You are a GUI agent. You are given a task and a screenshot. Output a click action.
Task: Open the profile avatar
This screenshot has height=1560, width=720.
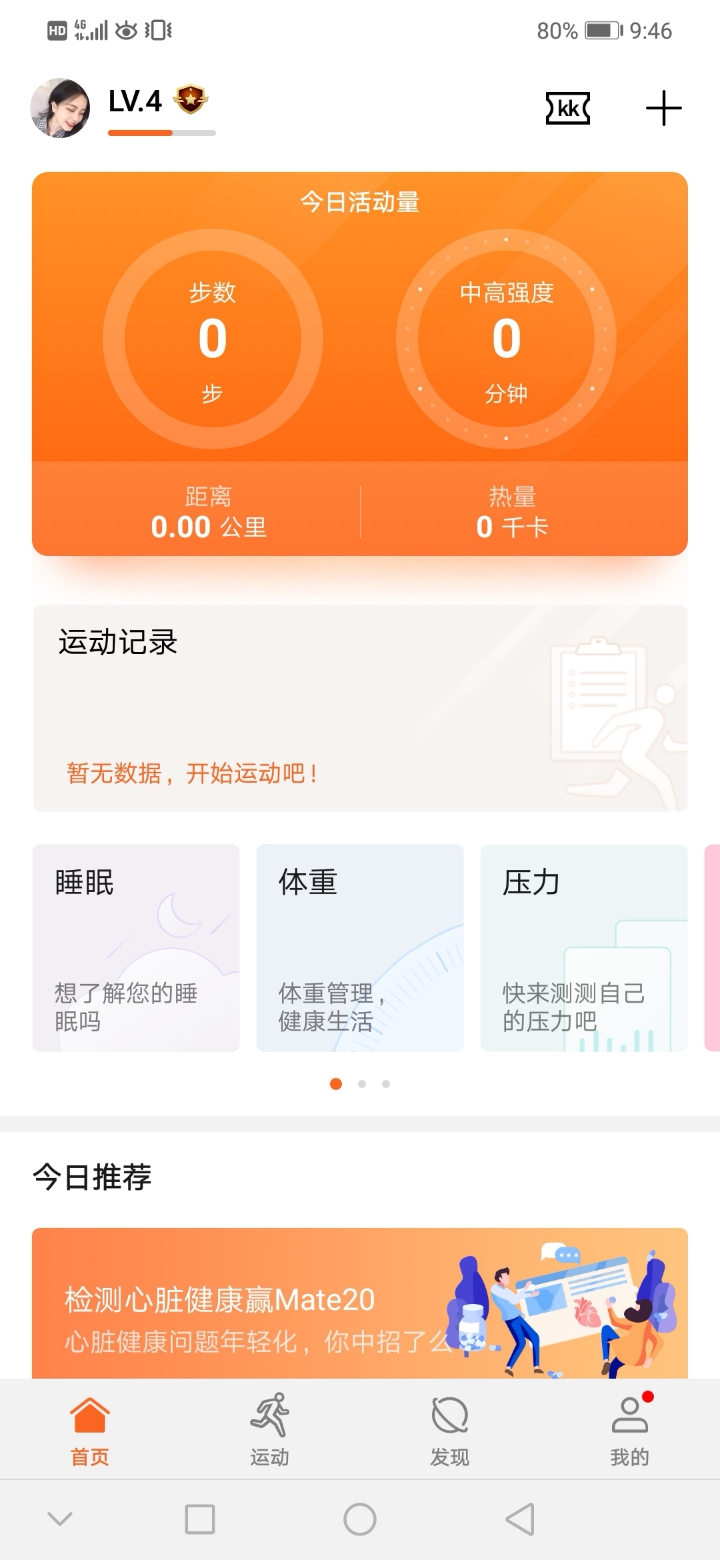click(60, 108)
